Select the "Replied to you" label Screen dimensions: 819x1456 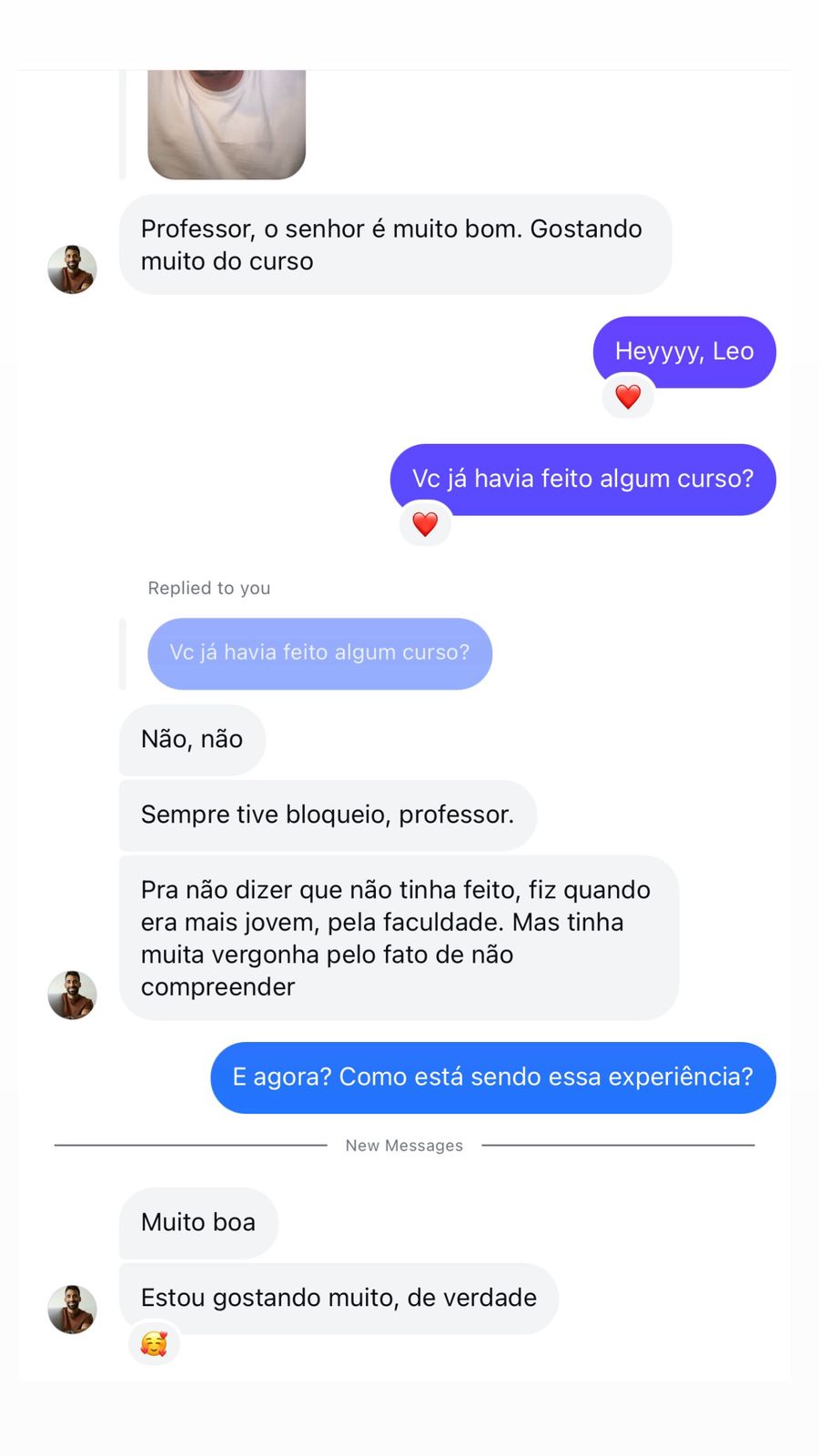[208, 588]
